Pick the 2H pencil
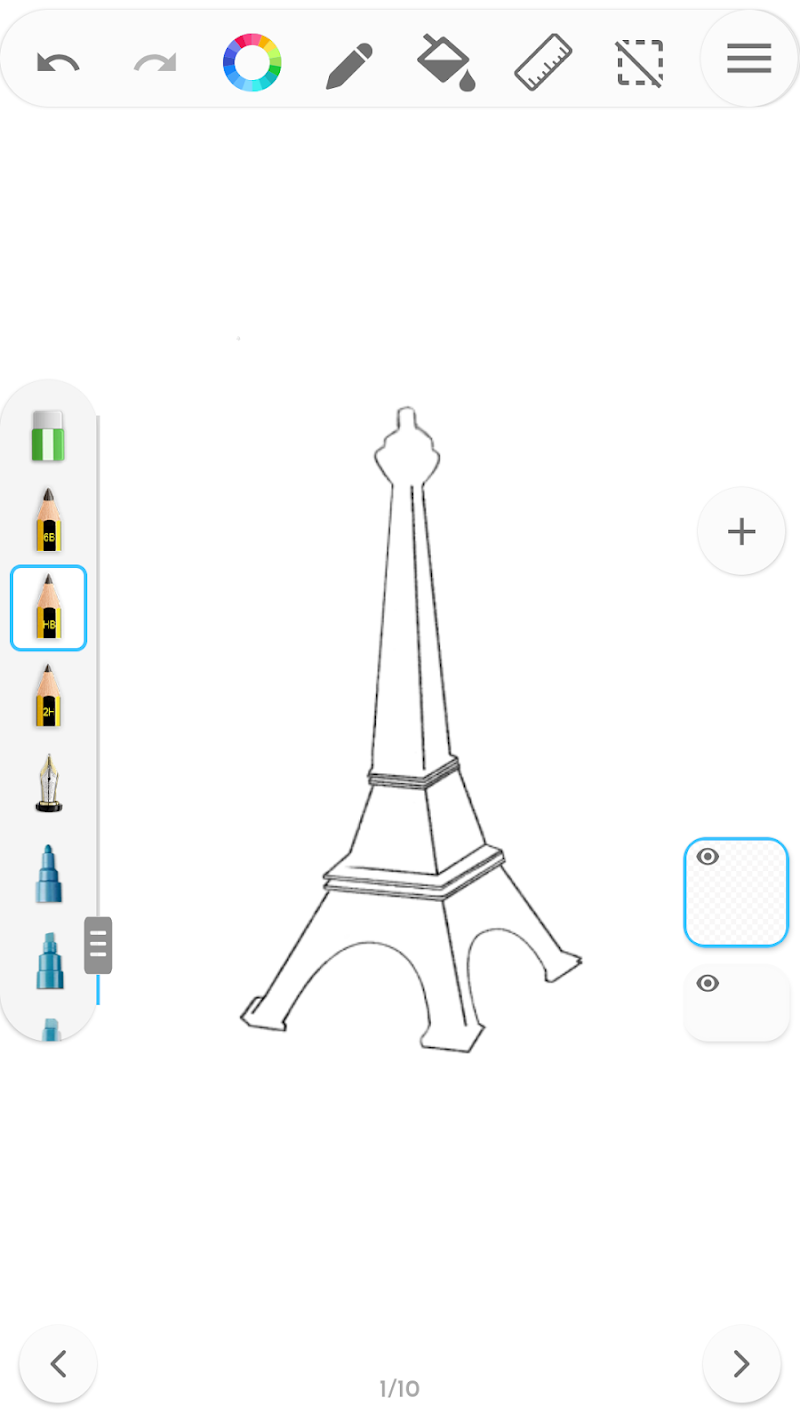Screen dimensions: 800x1422 (48, 695)
